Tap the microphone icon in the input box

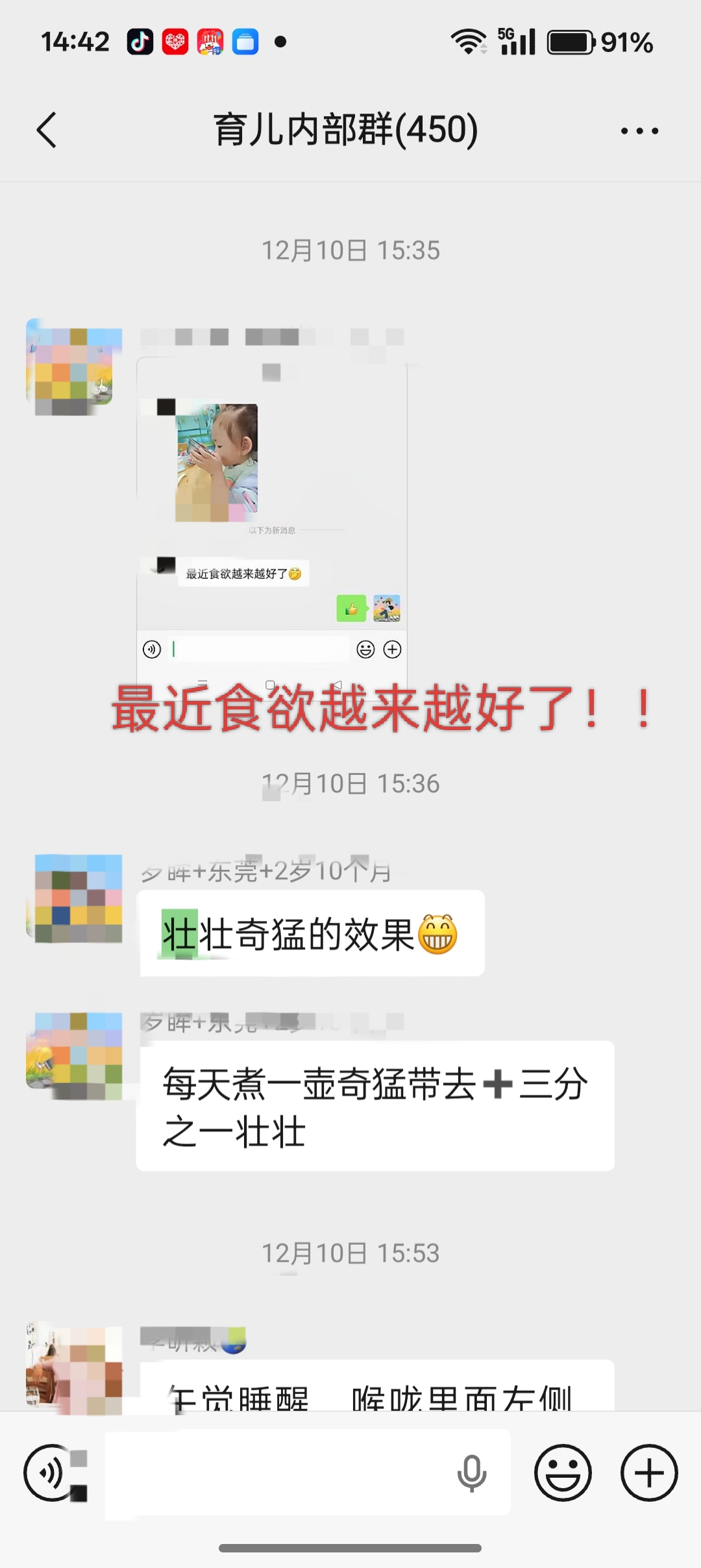pyautogui.click(x=472, y=1473)
